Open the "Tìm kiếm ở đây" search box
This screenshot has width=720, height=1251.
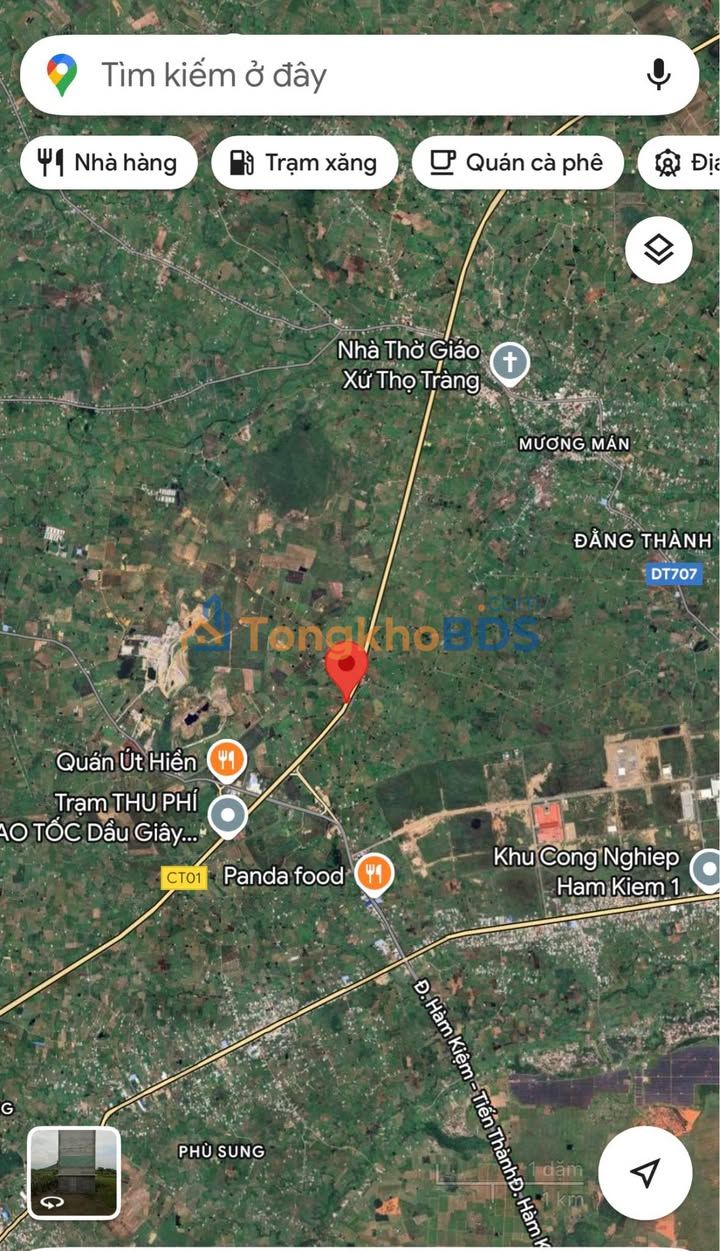(360, 75)
